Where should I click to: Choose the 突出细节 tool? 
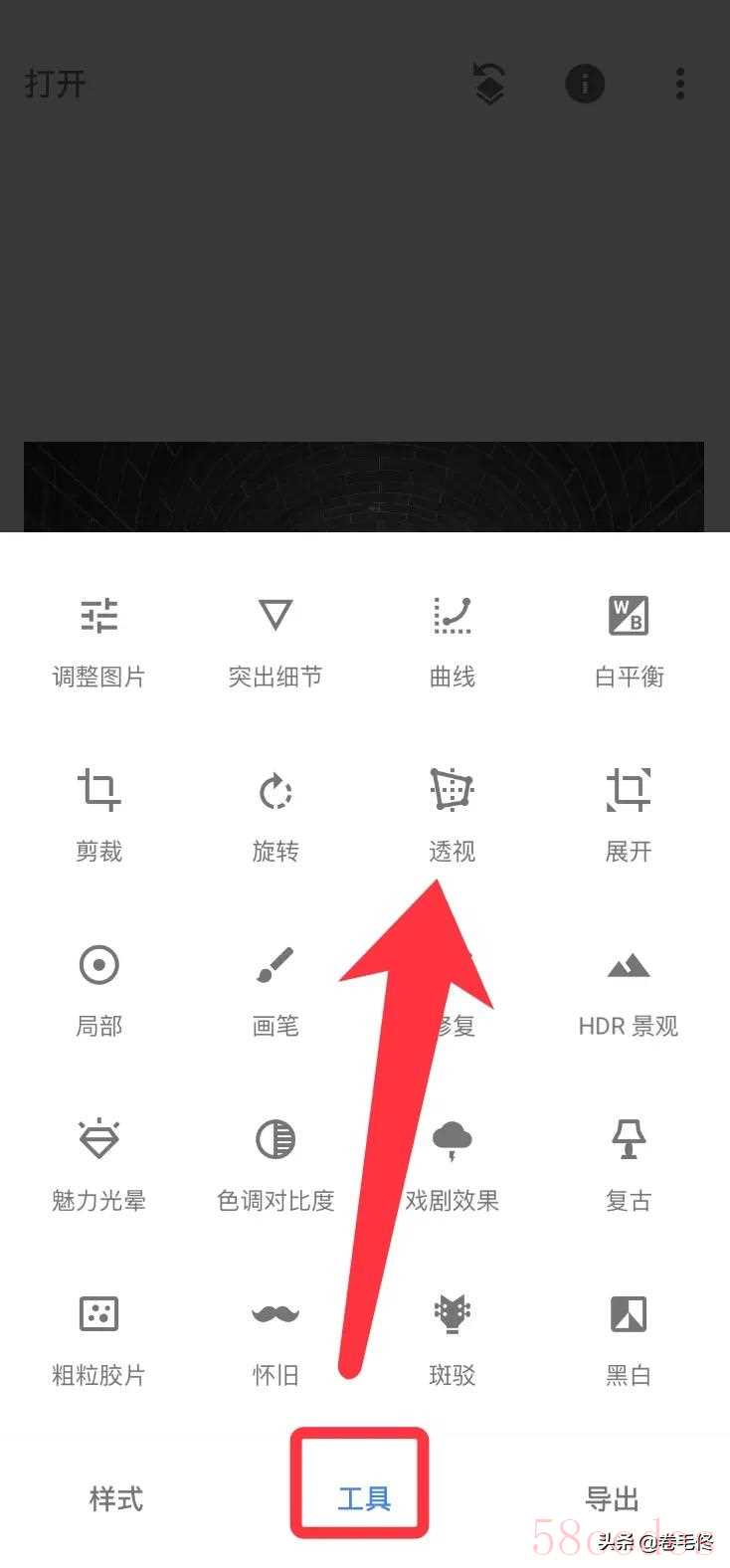275,639
